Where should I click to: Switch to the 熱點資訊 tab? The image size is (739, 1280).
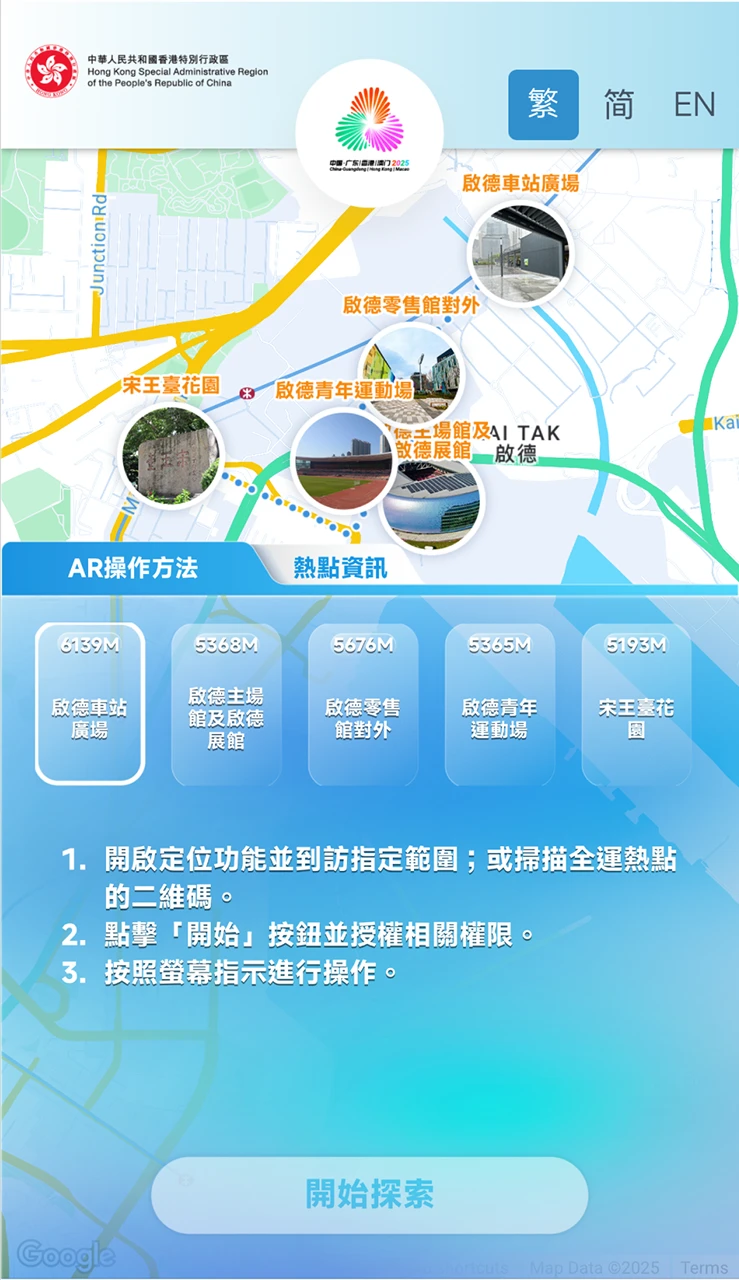339,567
